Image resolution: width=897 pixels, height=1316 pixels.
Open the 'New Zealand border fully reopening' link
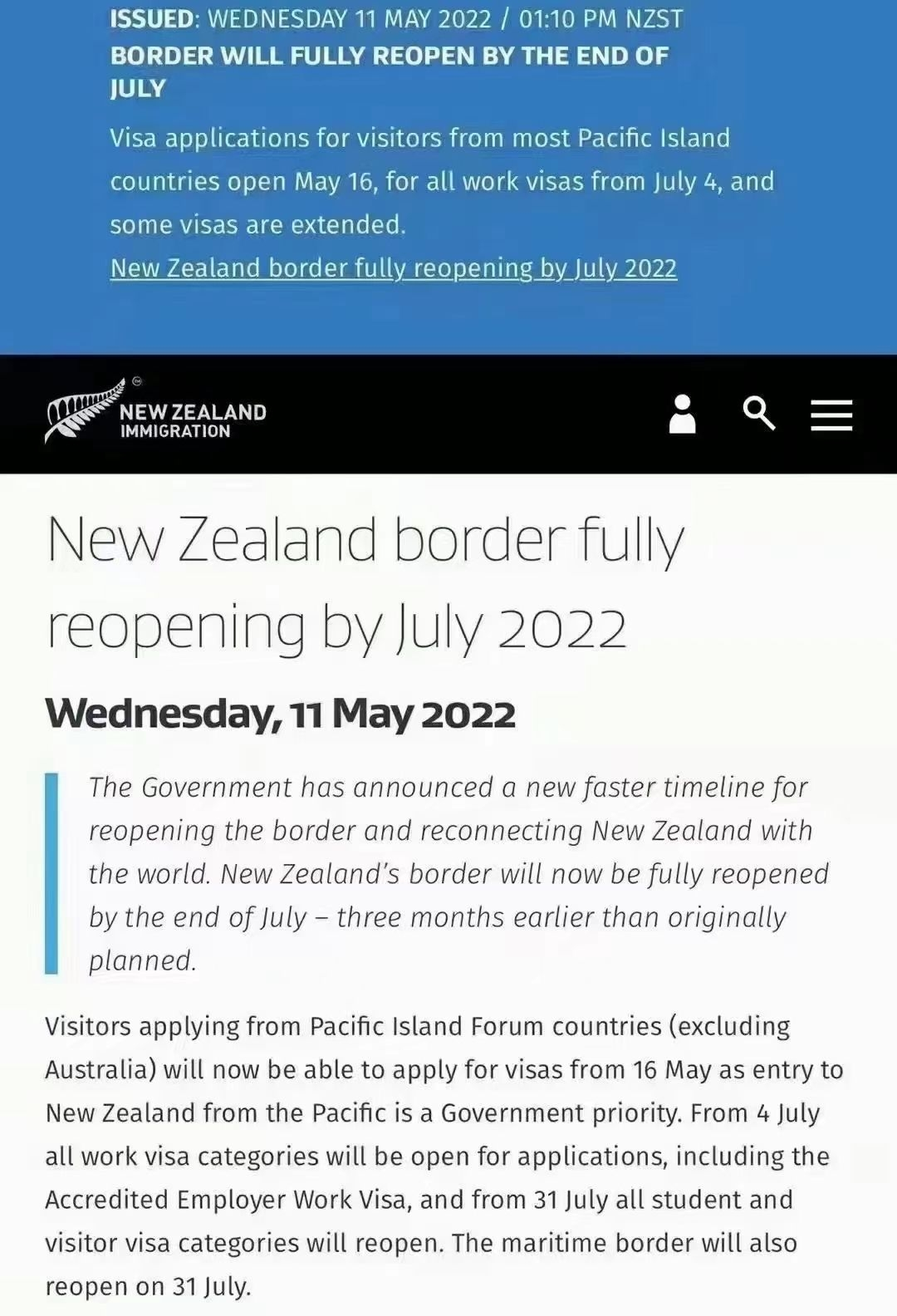click(393, 268)
